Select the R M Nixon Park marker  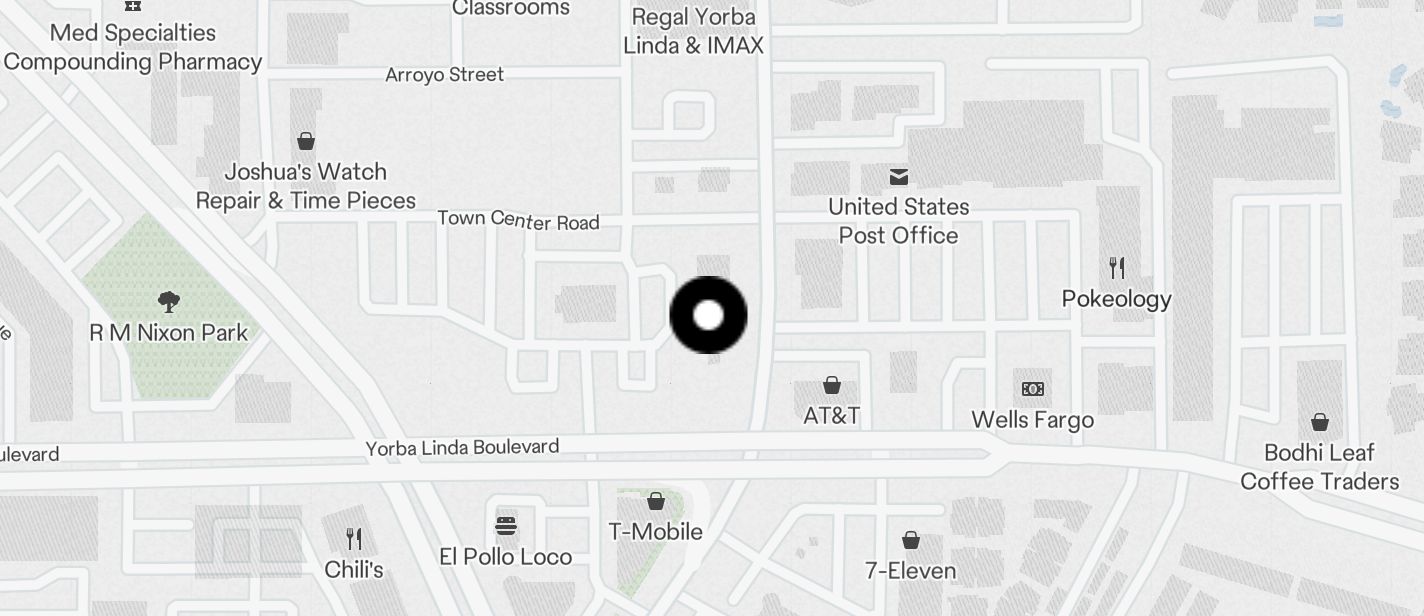169,301
